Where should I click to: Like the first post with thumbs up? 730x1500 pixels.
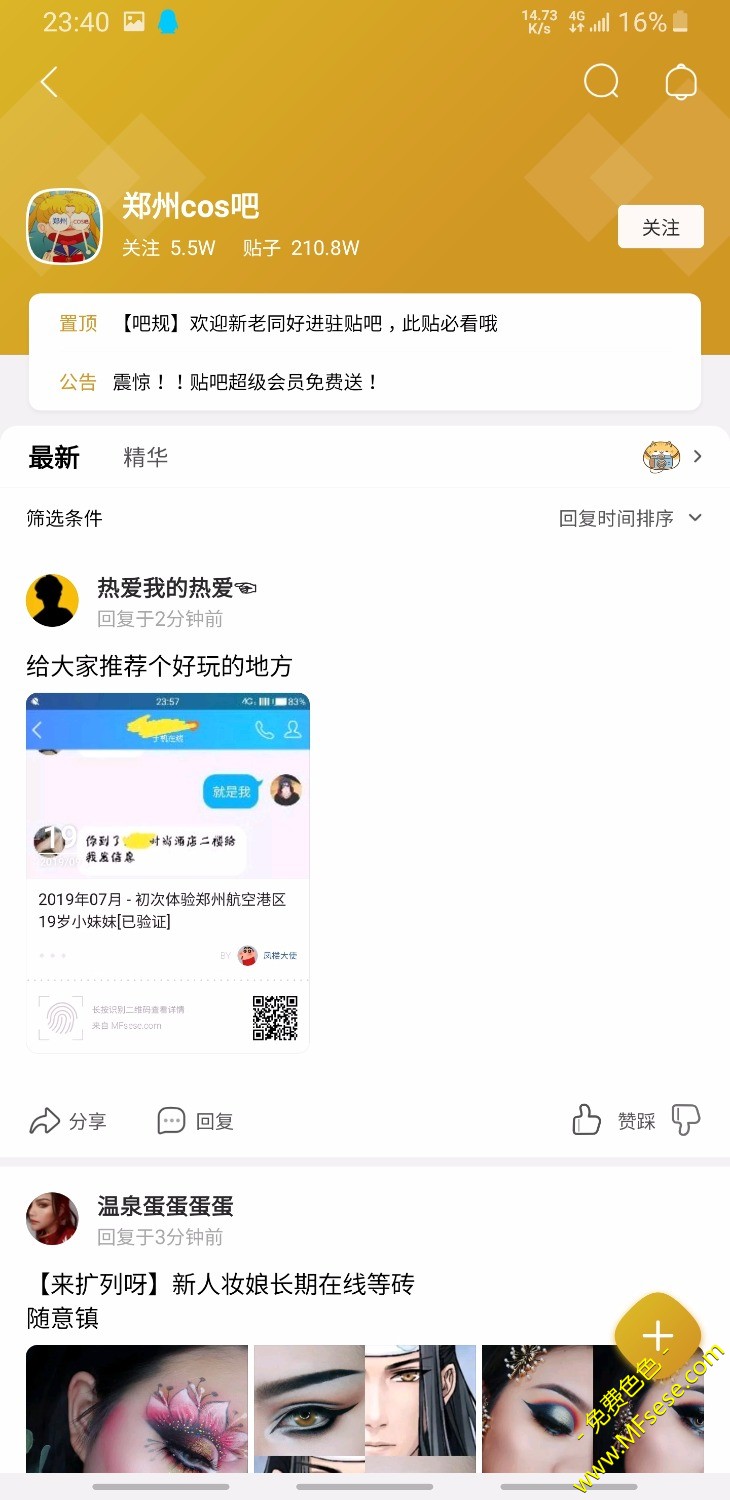[x=587, y=1120]
